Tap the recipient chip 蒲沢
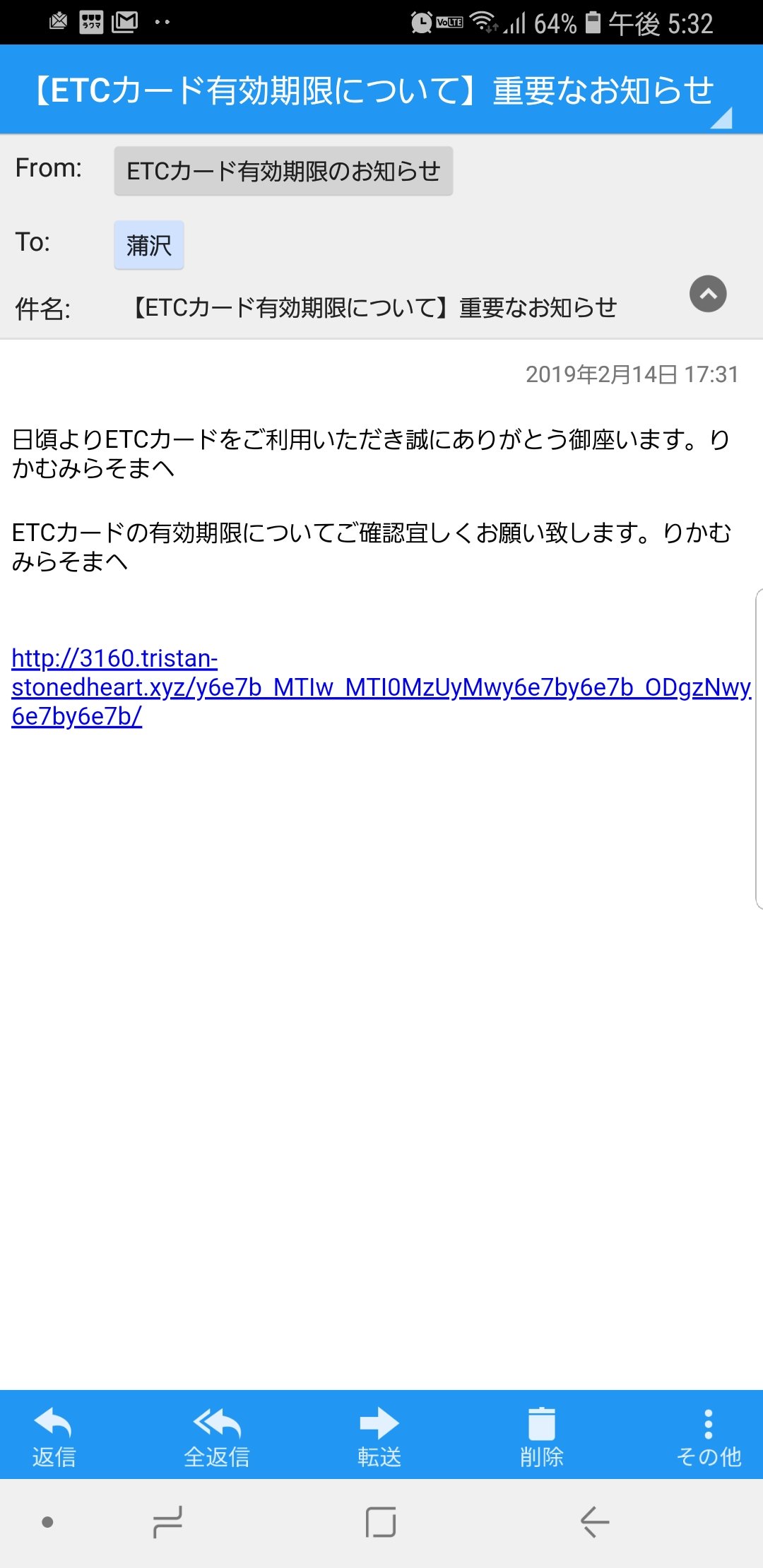763x1568 pixels. [149, 245]
